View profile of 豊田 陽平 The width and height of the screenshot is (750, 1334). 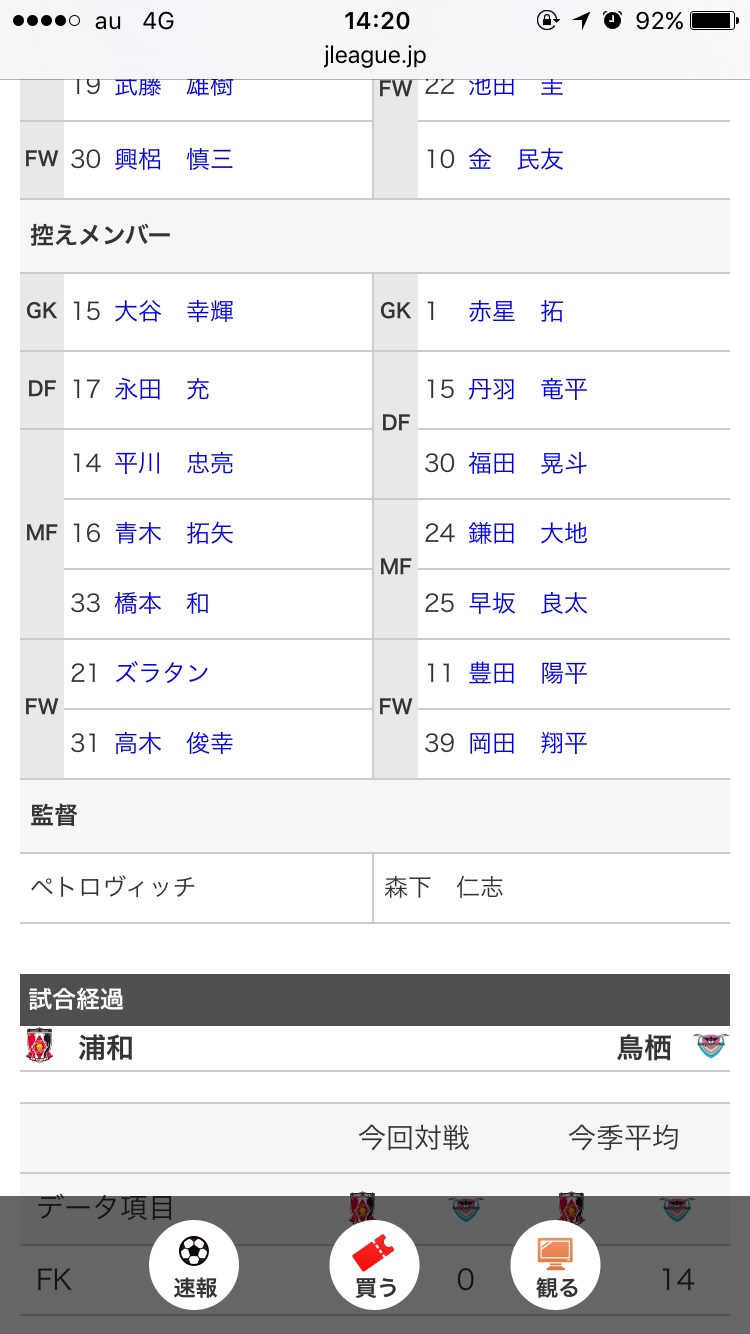[528, 673]
